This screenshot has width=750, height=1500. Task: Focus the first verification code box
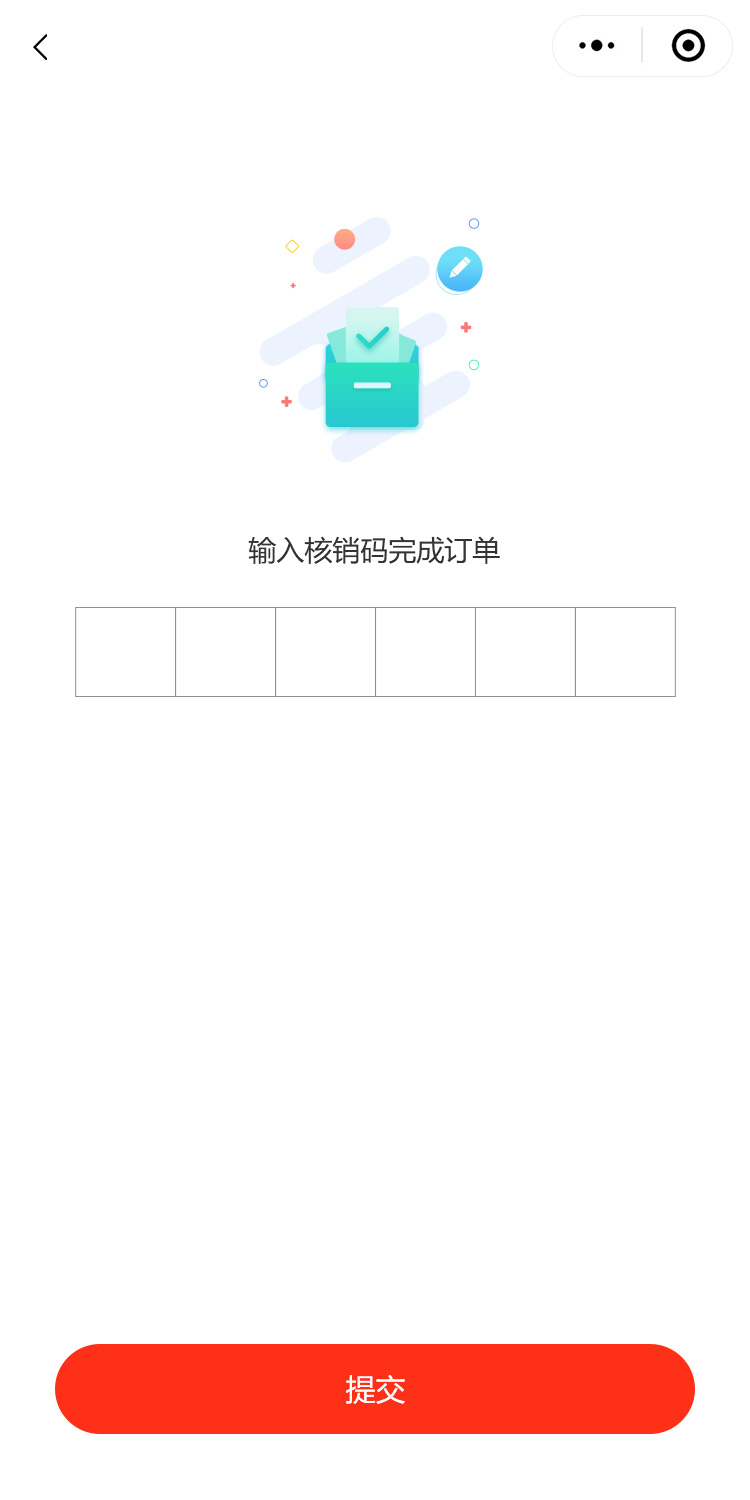tap(126, 652)
